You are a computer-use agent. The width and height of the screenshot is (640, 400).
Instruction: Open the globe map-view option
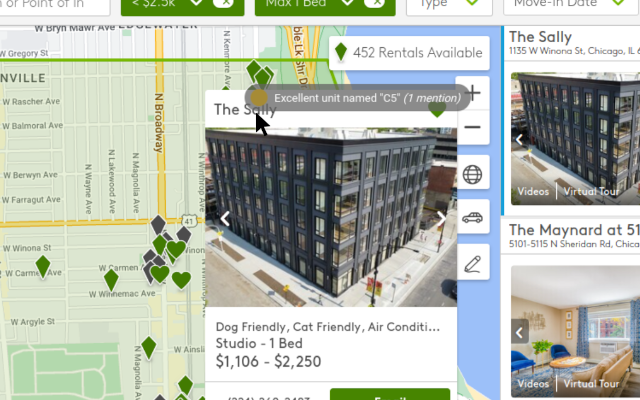click(x=472, y=175)
